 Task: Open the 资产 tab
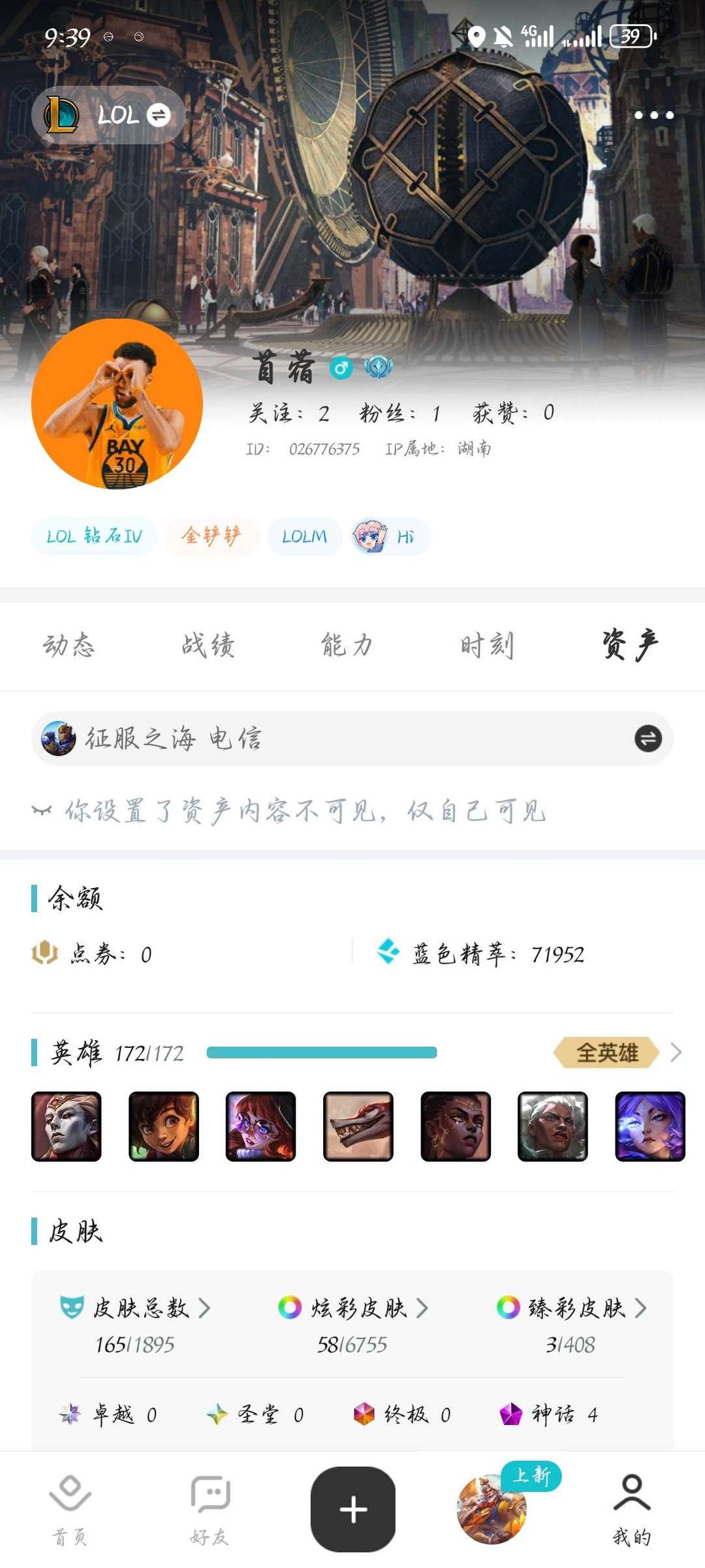[x=629, y=645]
